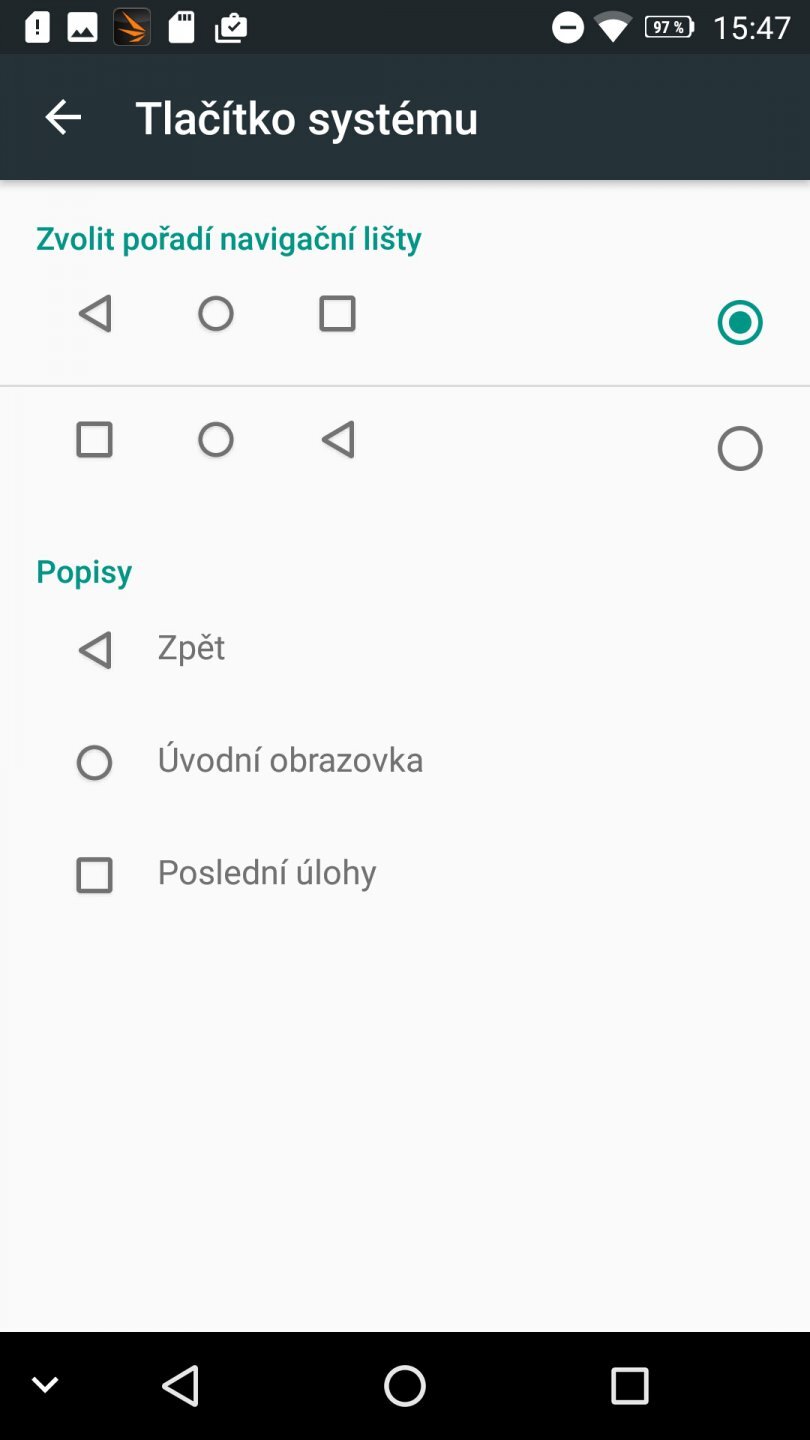Click the Home circle icon in first row
The height and width of the screenshot is (1440, 810).
(x=216, y=313)
